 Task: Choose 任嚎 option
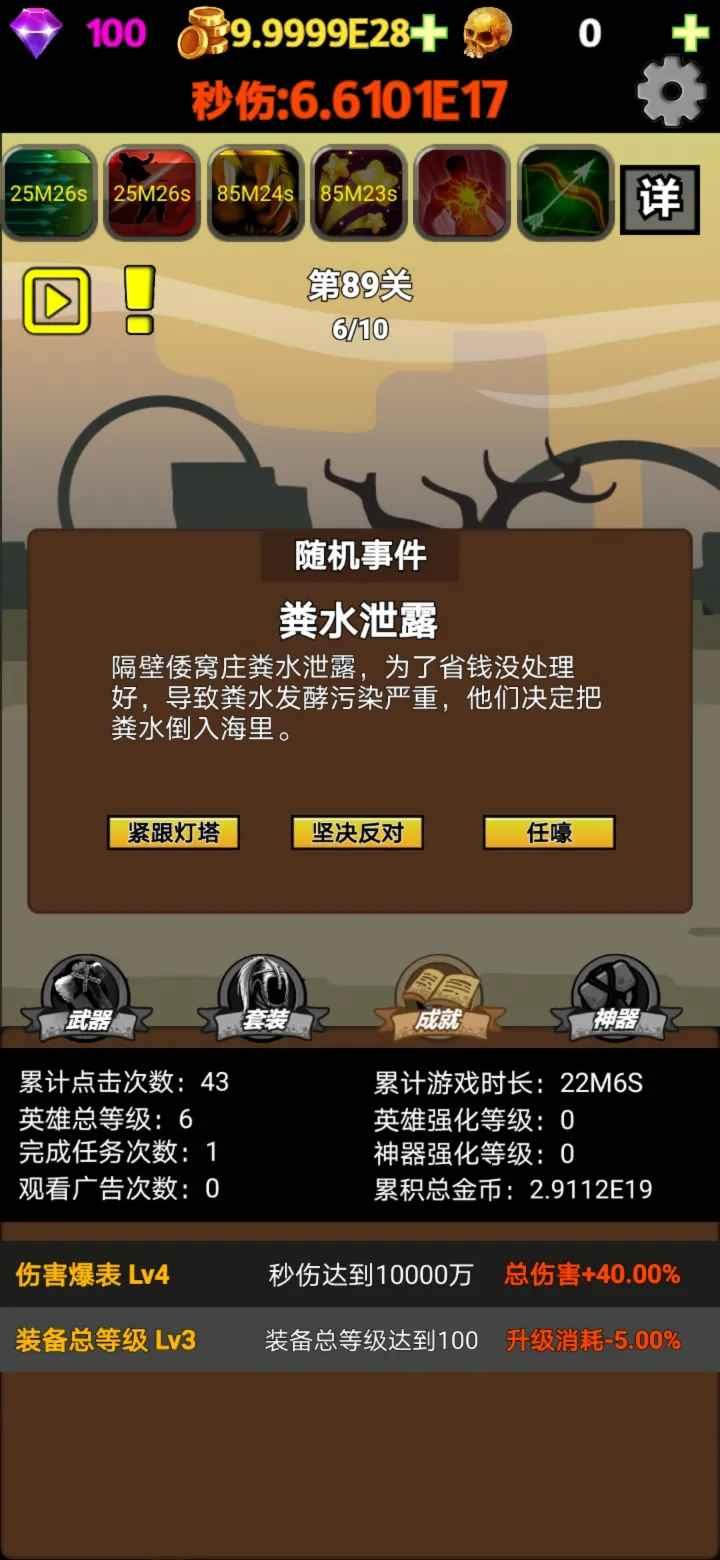pyautogui.click(x=549, y=832)
